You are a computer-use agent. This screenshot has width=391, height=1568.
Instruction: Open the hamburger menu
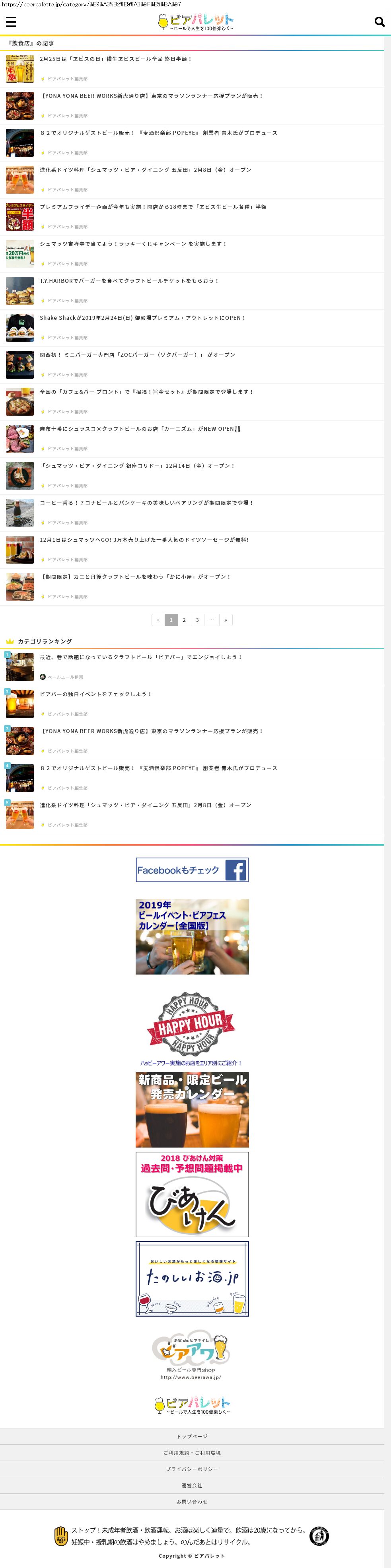point(10,22)
